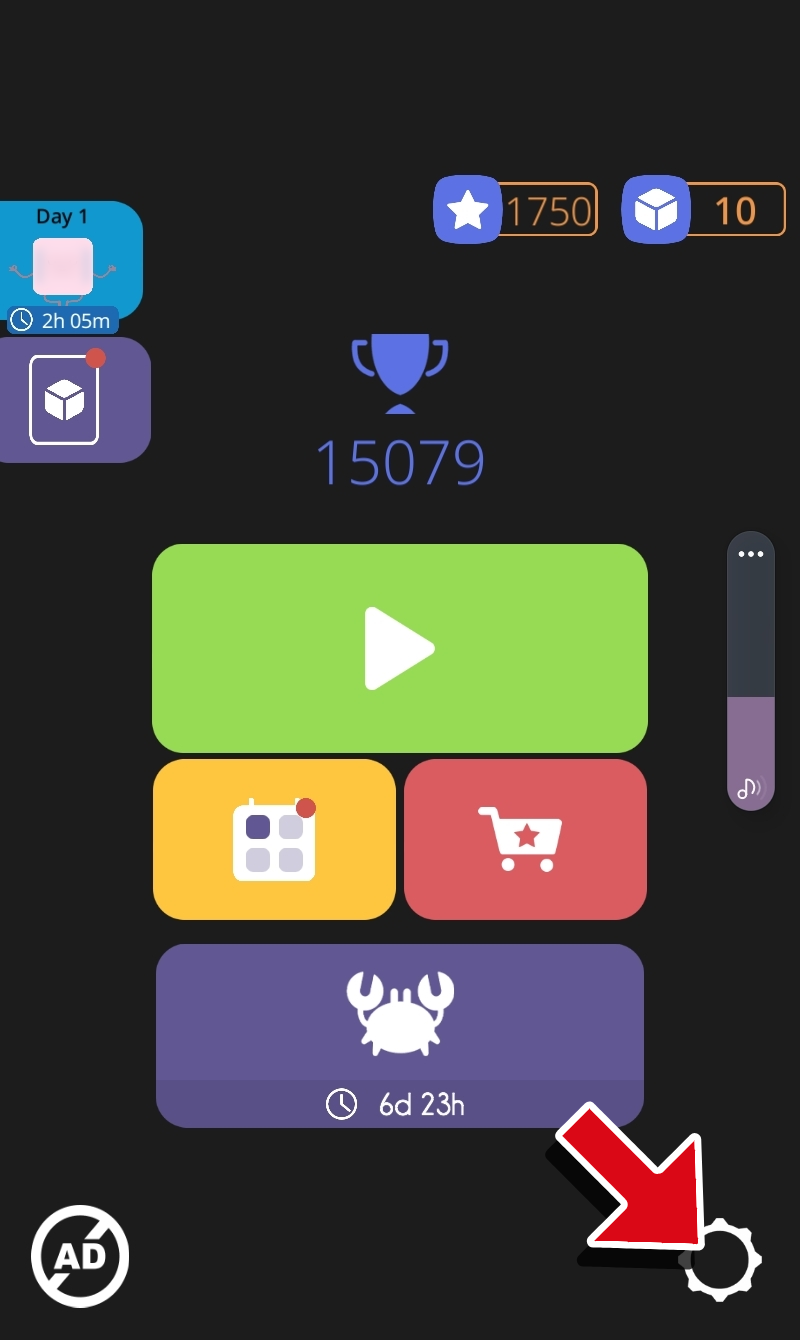Image resolution: width=800 pixels, height=1340 pixels.
Task: Open the shop cart
Action: coord(525,839)
